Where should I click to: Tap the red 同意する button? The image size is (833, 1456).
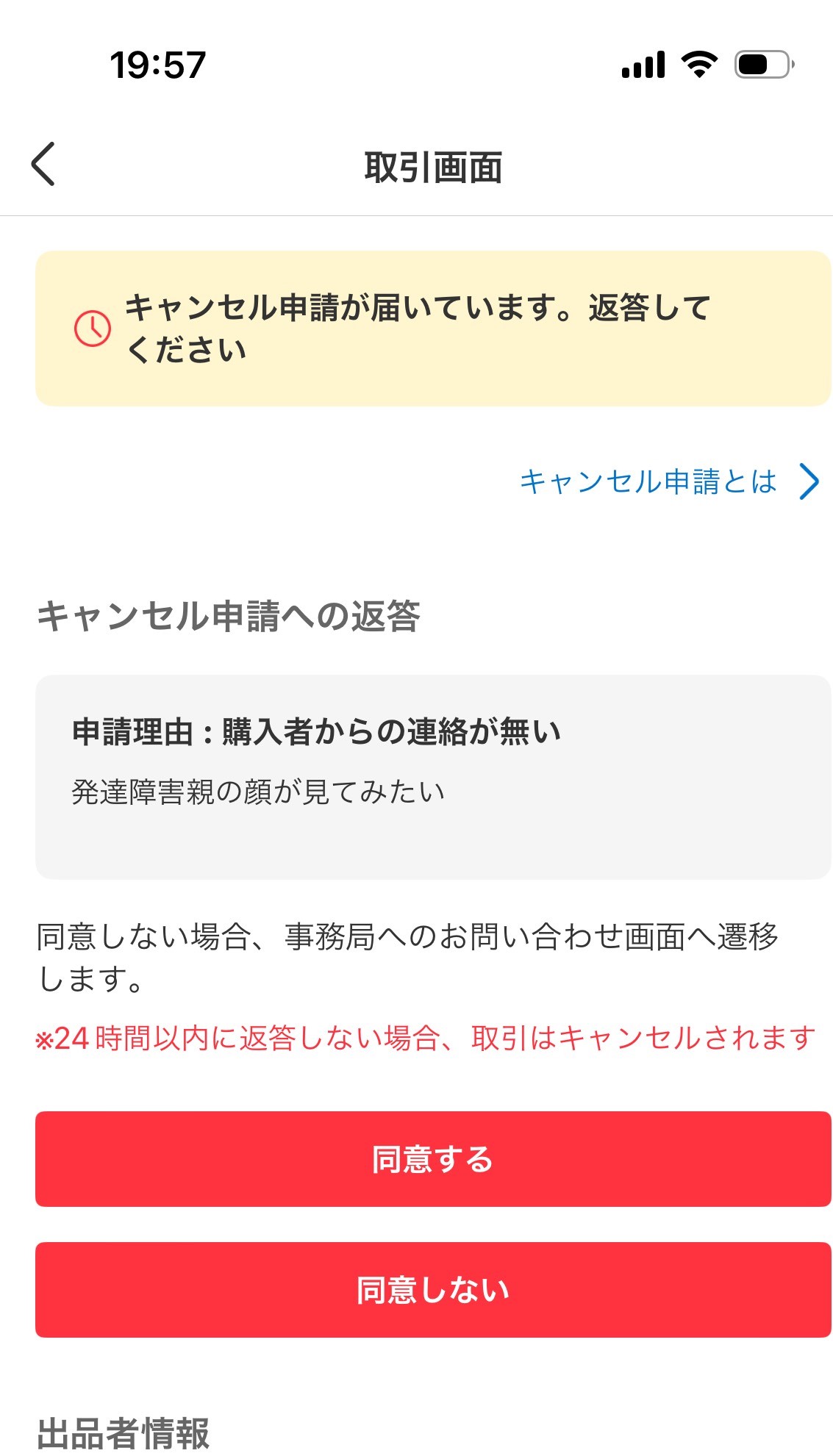pyautogui.click(x=433, y=1159)
